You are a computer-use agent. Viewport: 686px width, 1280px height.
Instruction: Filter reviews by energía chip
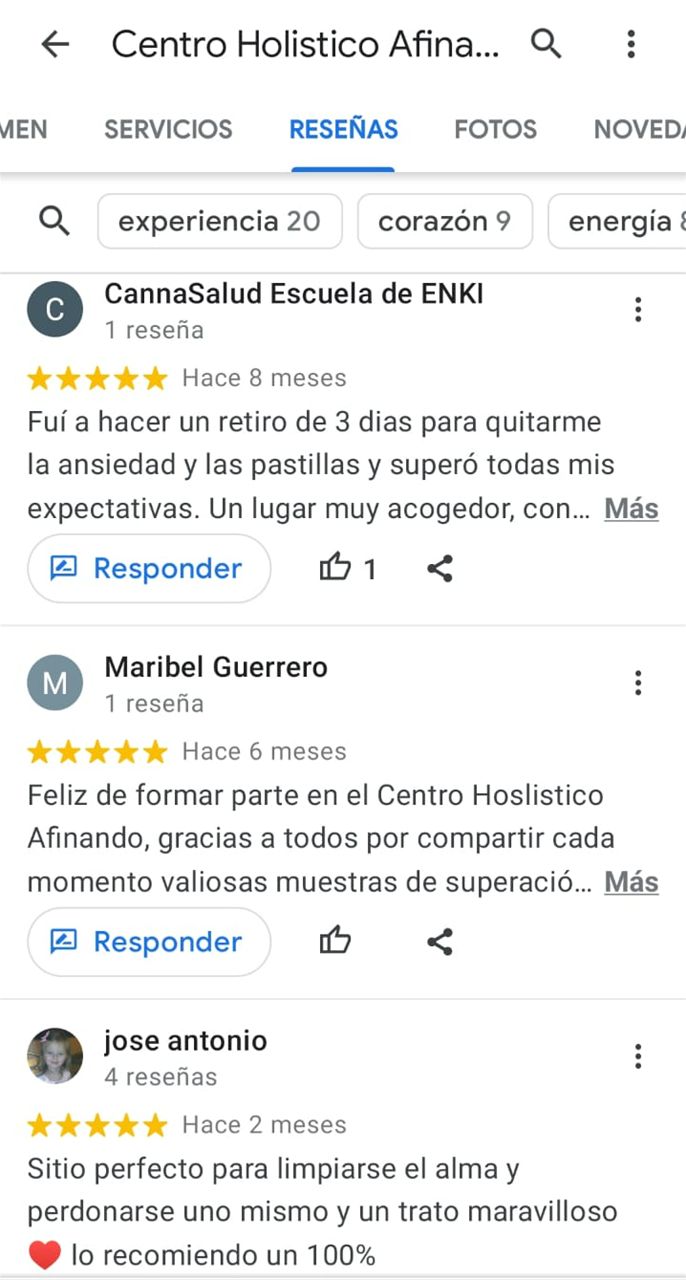click(620, 221)
